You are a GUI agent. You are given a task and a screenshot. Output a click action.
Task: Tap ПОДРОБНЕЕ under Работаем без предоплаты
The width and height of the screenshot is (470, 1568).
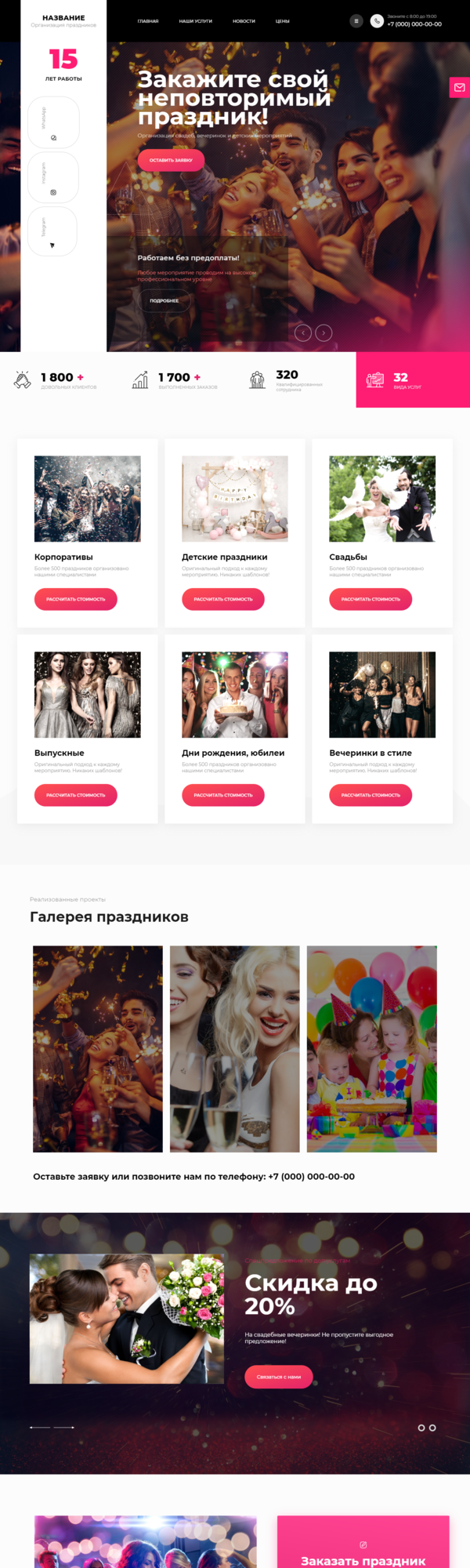point(164,300)
